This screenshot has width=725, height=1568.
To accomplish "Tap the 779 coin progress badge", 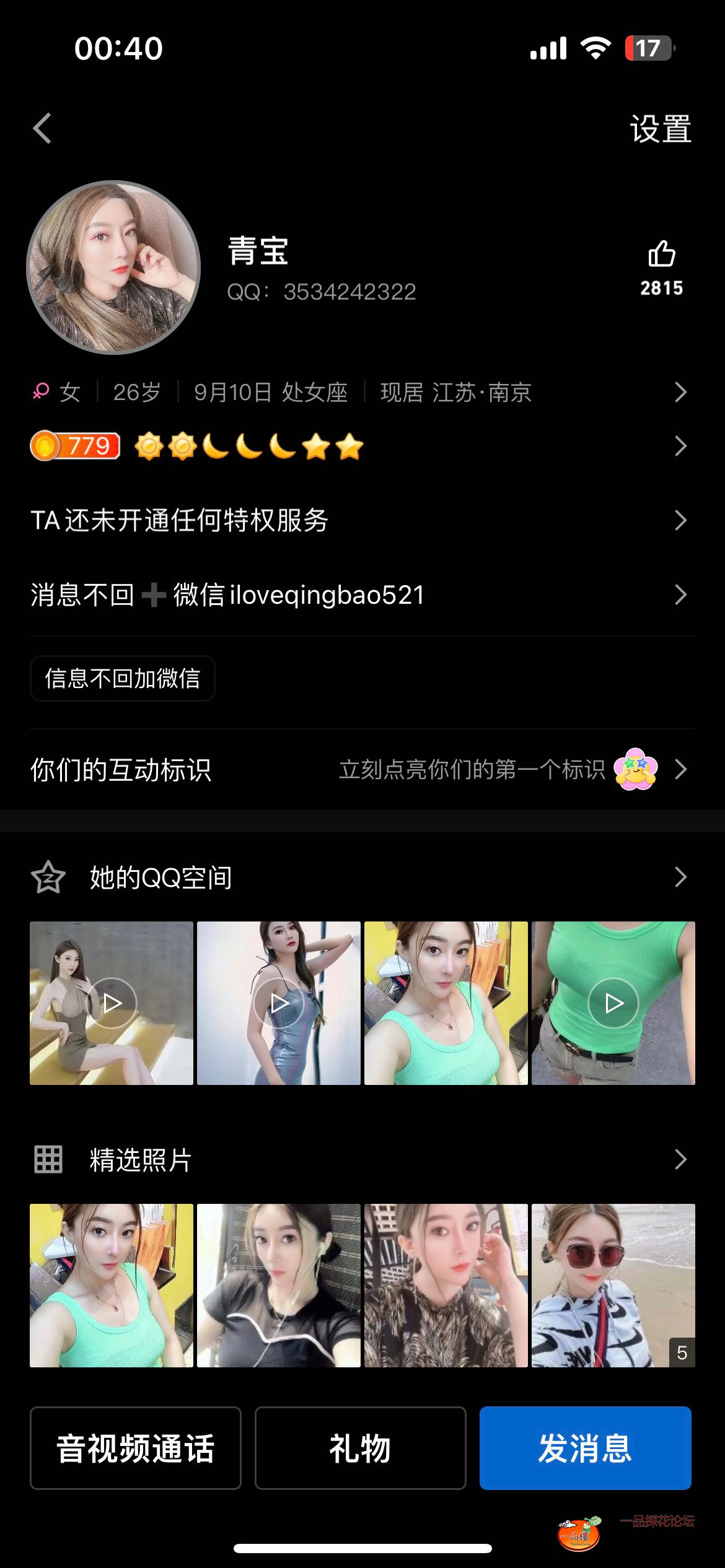I will coord(74,445).
